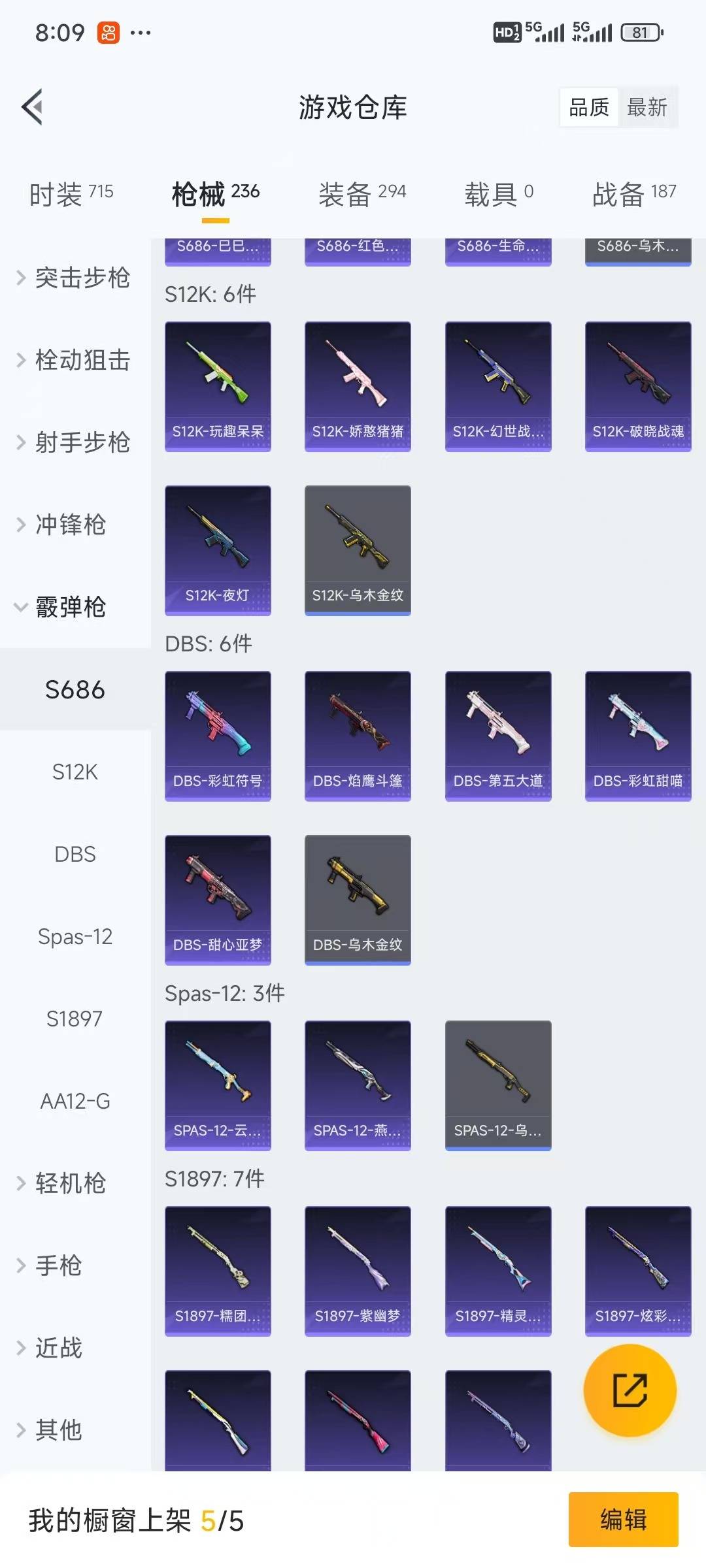View the DBS-甜心亚梦 skin
Image resolution: width=706 pixels, height=1568 pixels.
point(218,900)
